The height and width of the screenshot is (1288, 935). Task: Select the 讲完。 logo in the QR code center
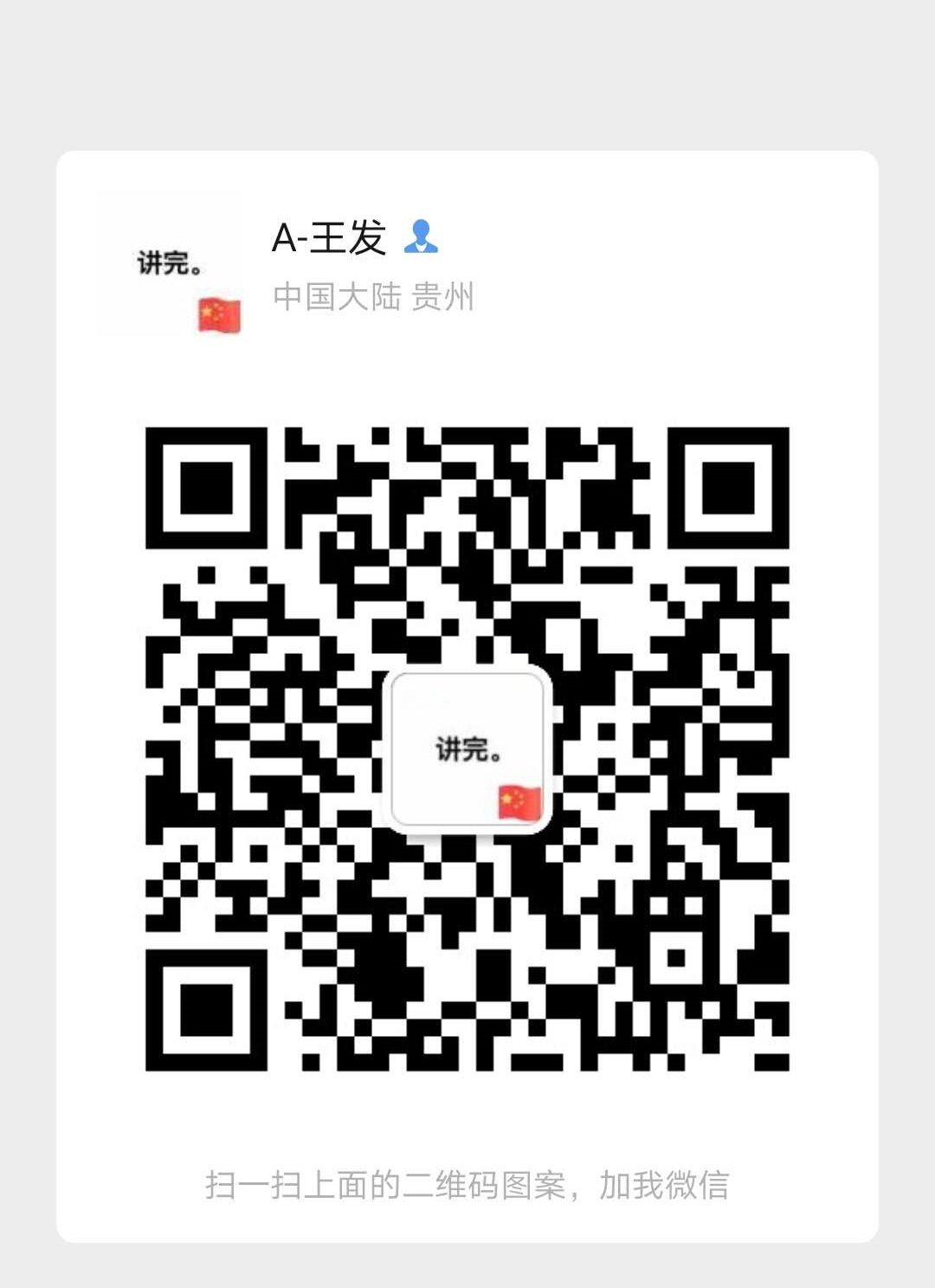pos(467,749)
